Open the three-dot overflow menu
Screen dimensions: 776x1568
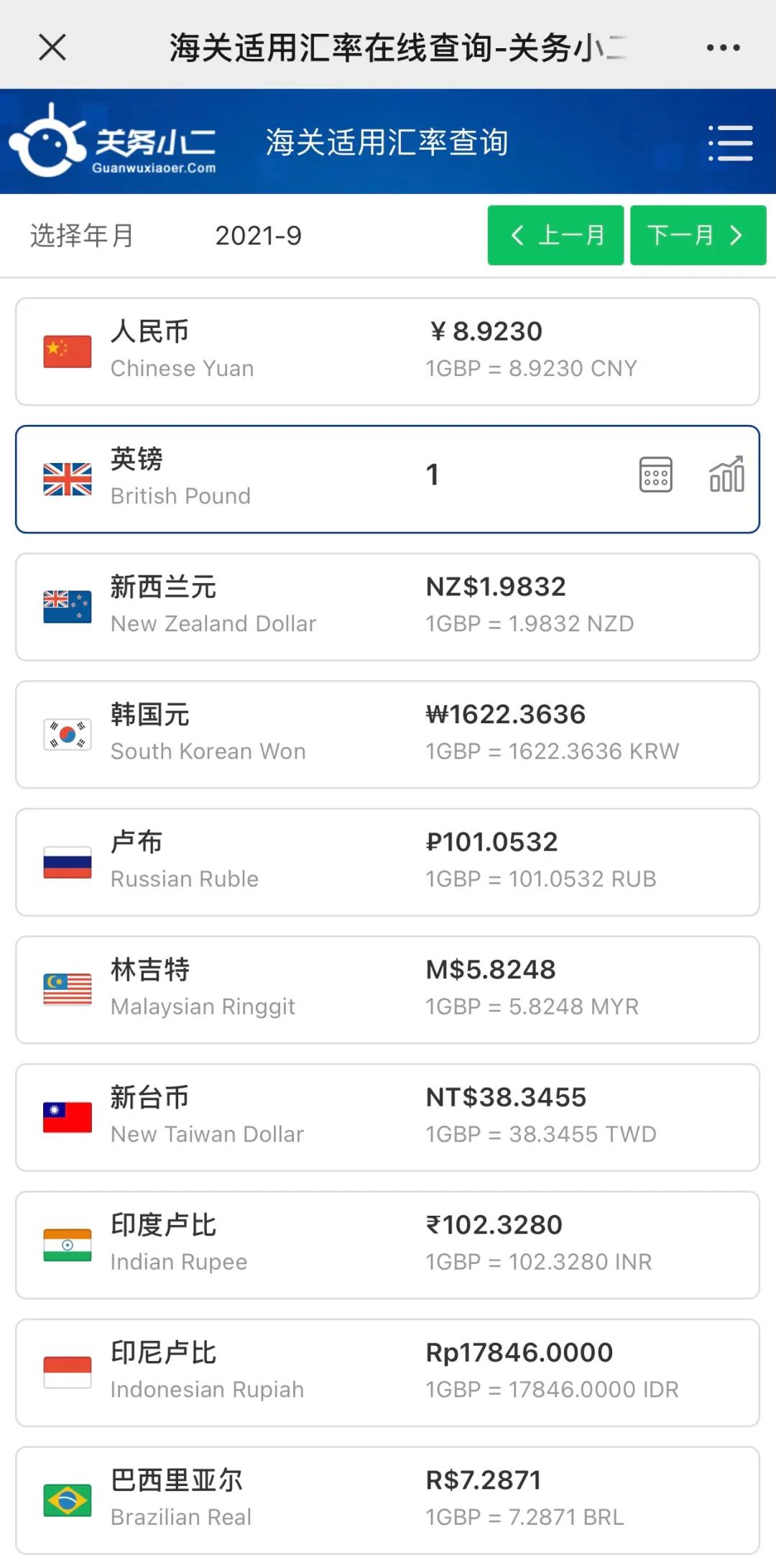pyautogui.click(x=723, y=47)
